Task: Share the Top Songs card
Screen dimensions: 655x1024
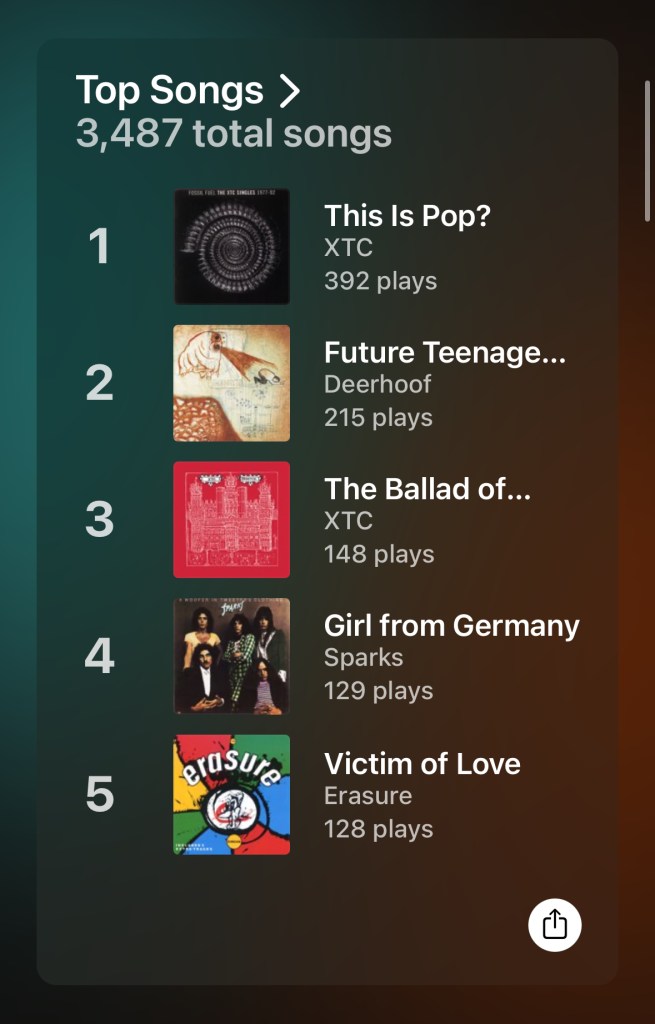Action: (554, 925)
